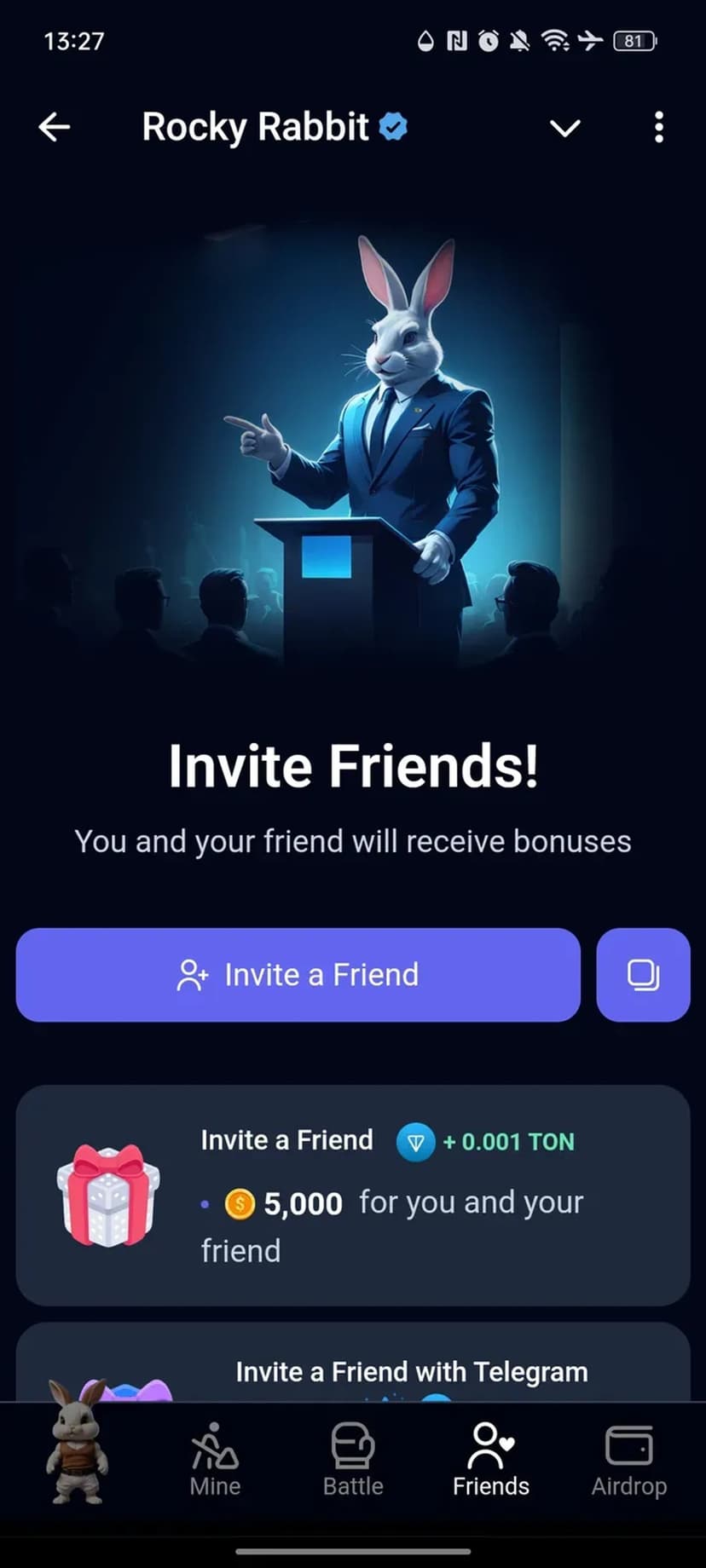Select the Friends tab
Image resolution: width=706 pixels, height=1568 pixels.
pyautogui.click(x=491, y=1461)
